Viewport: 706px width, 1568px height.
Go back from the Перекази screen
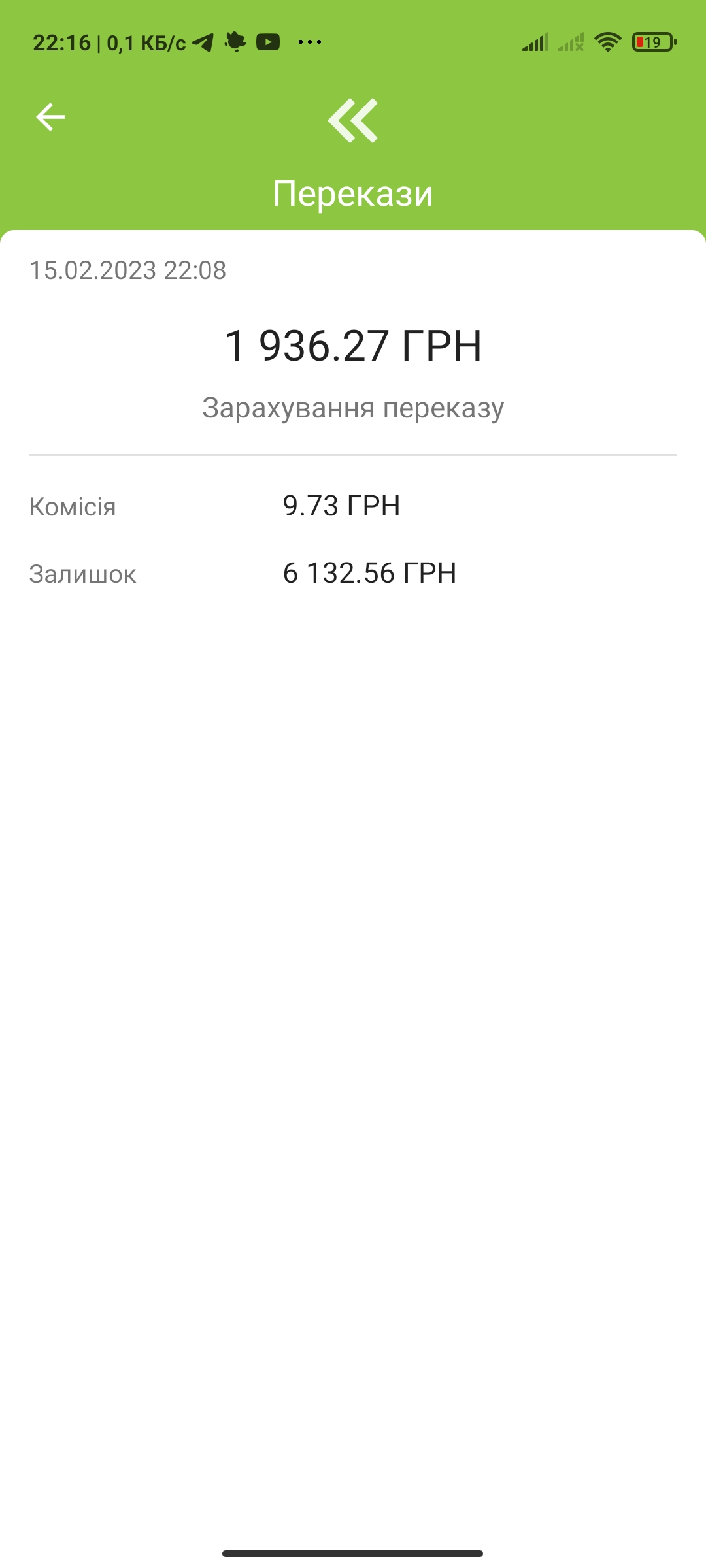(50, 118)
